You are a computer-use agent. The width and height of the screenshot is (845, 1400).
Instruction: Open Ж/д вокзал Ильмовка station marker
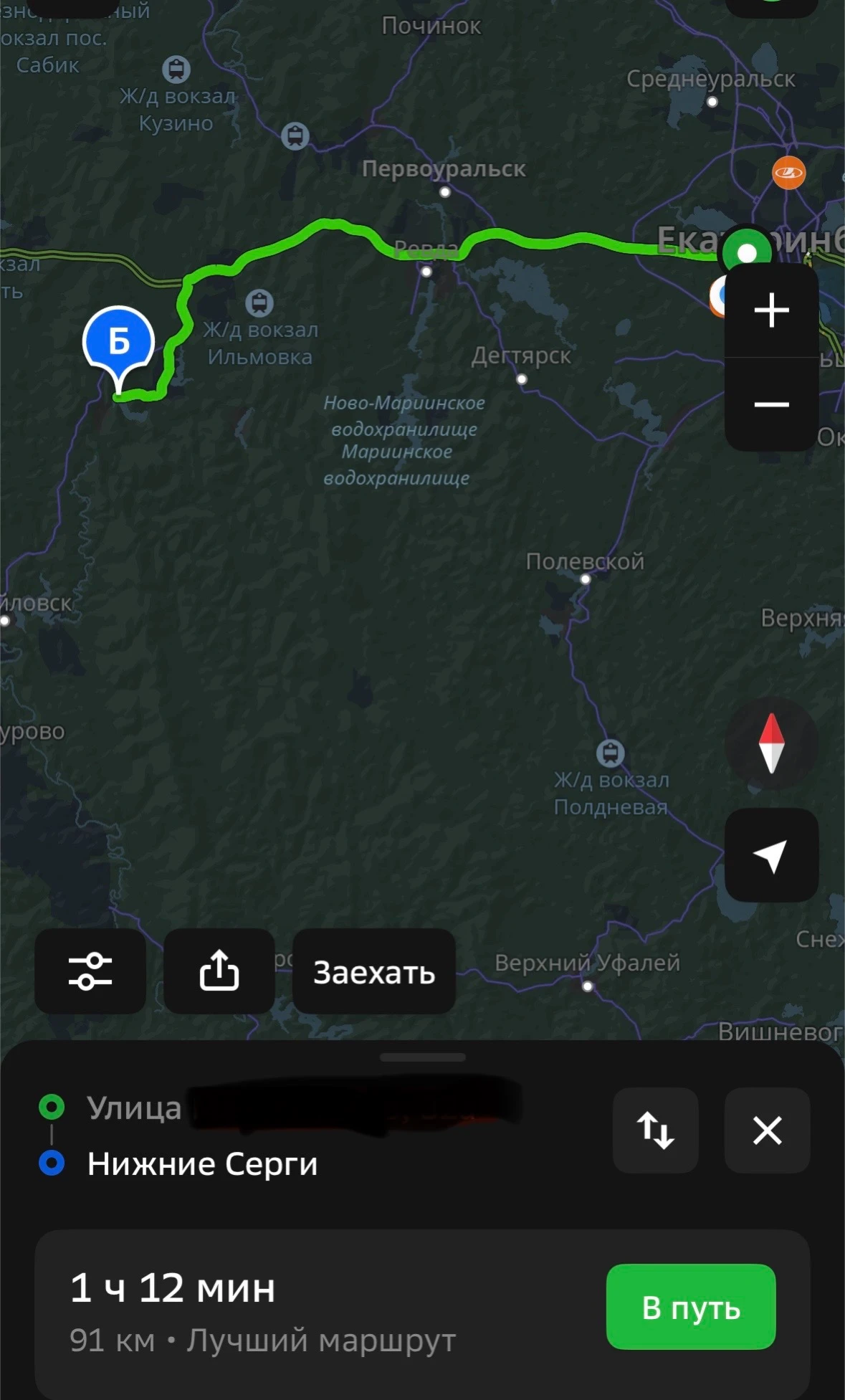click(259, 303)
